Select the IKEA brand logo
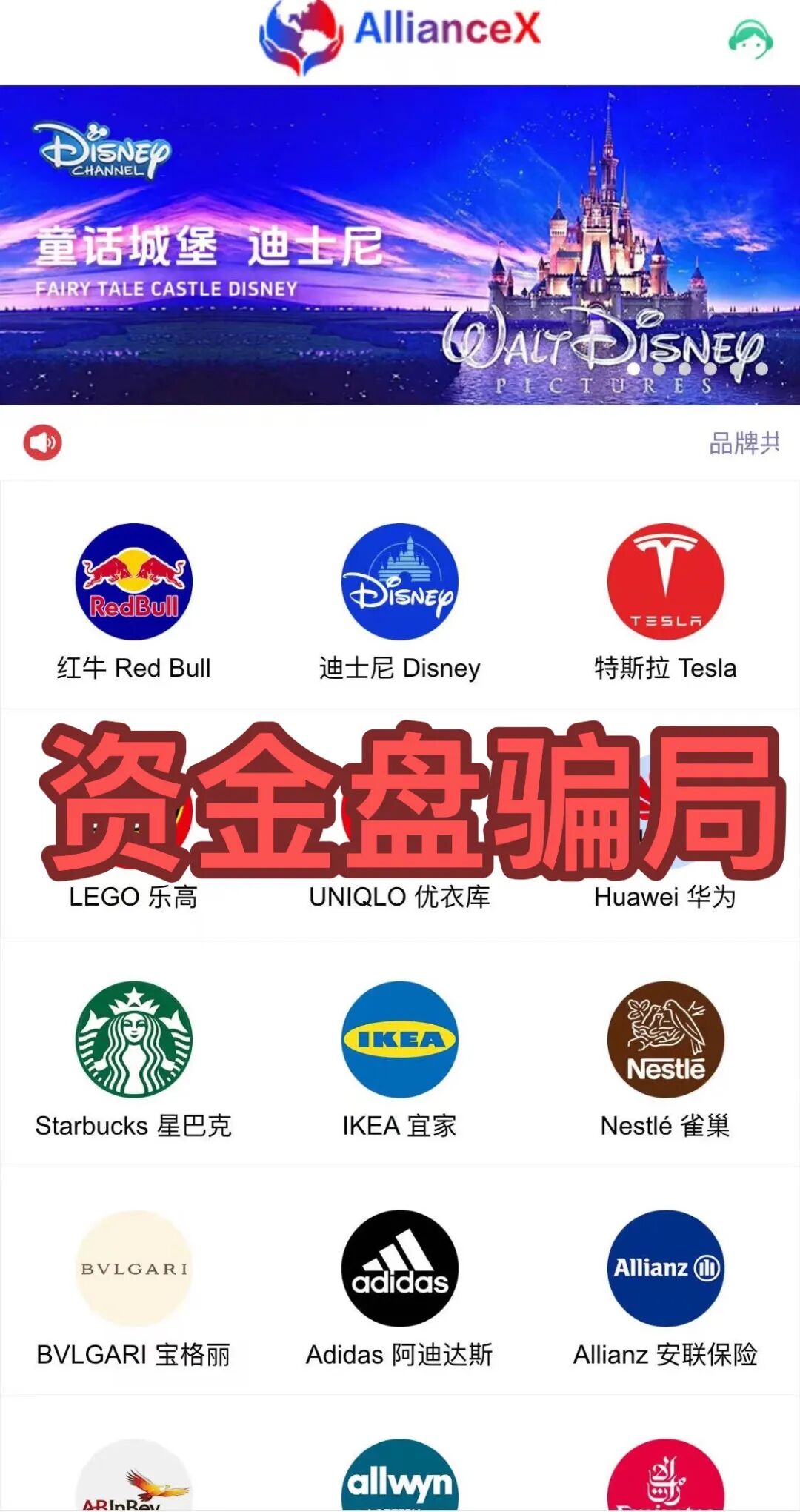This screenshot has height=1512, width=800. (x=400, y=1040)
